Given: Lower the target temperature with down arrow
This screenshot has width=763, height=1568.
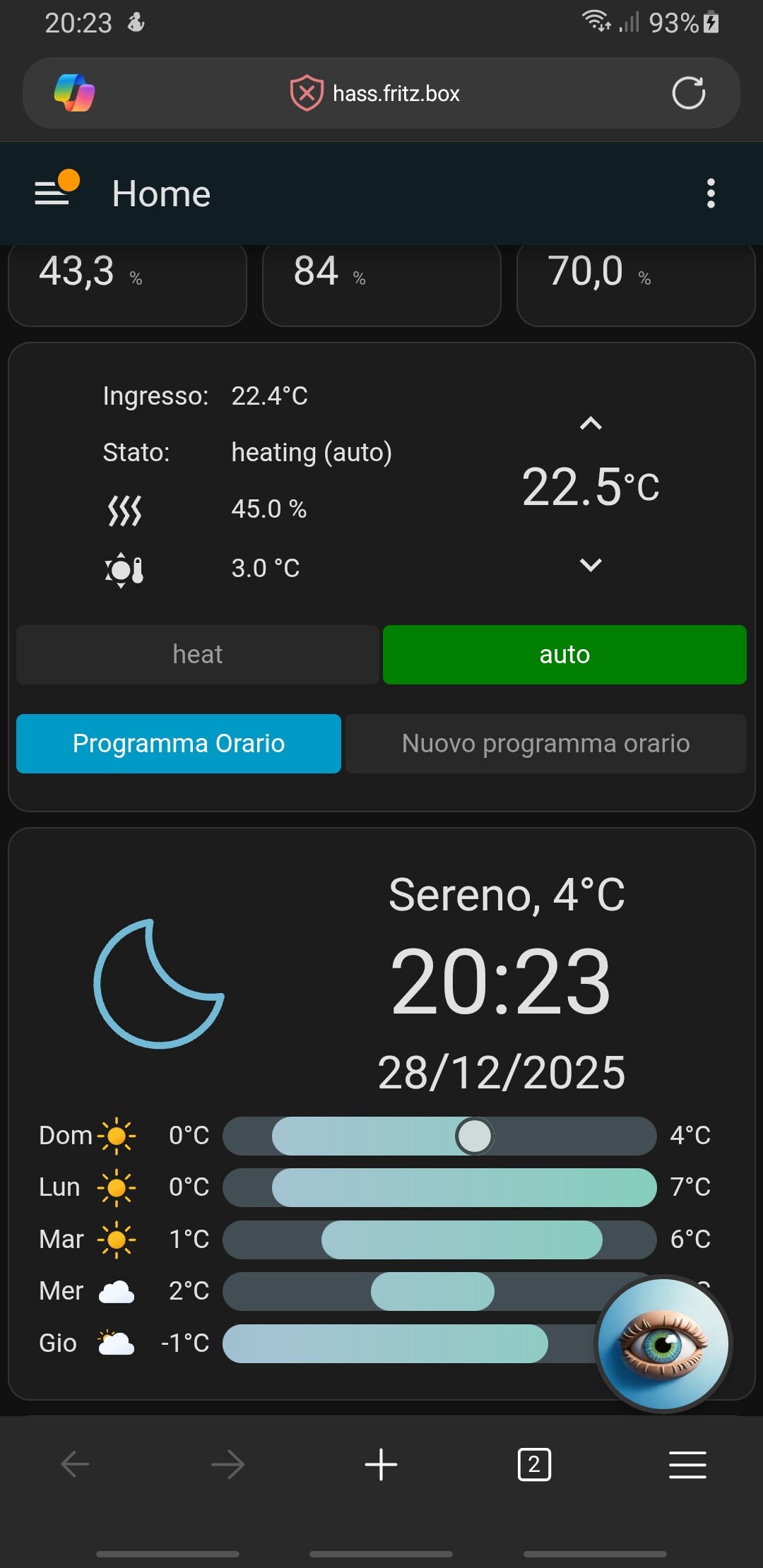Looking at the screenshot, I should pyautogui.click(x=591, y=564).
